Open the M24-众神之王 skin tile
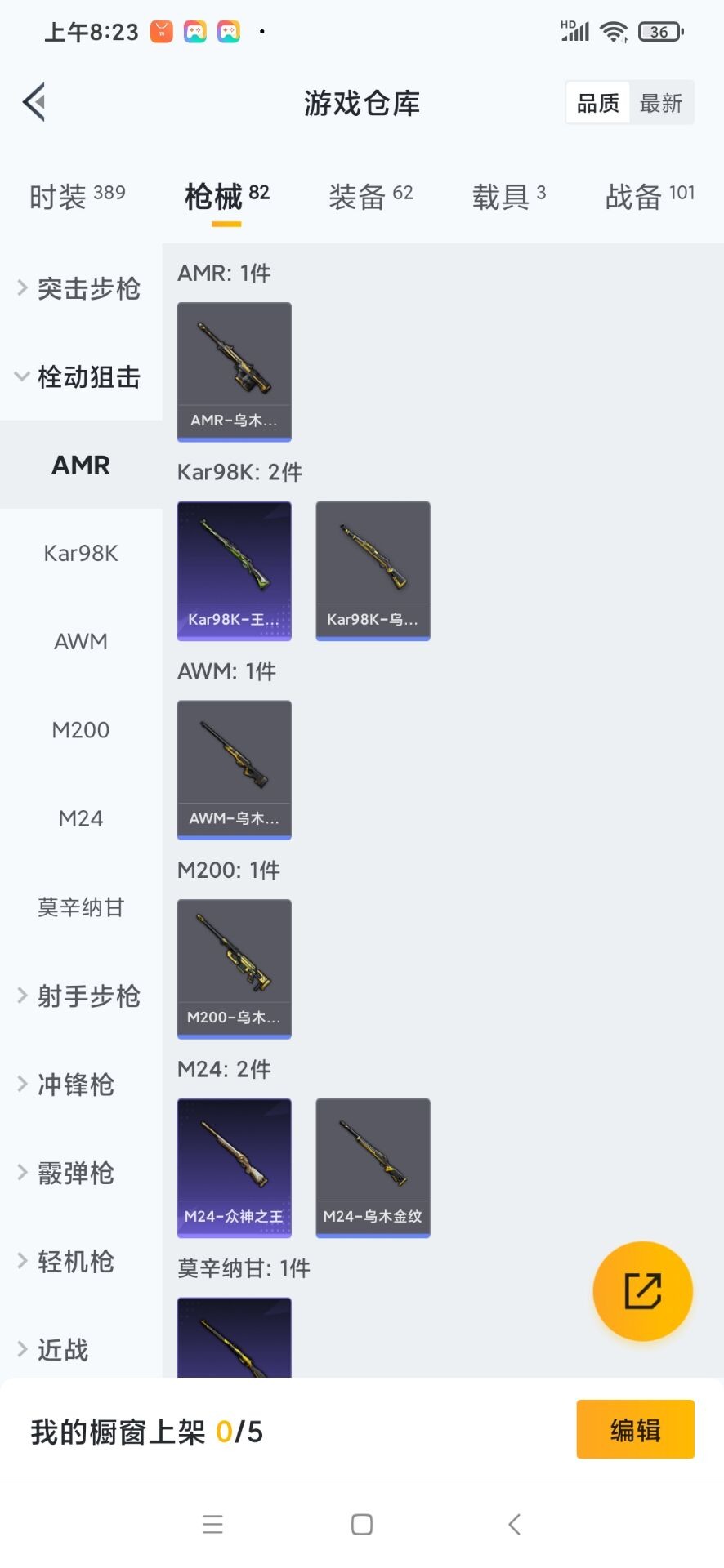The image size is (724, 1568). point(235,1168)
